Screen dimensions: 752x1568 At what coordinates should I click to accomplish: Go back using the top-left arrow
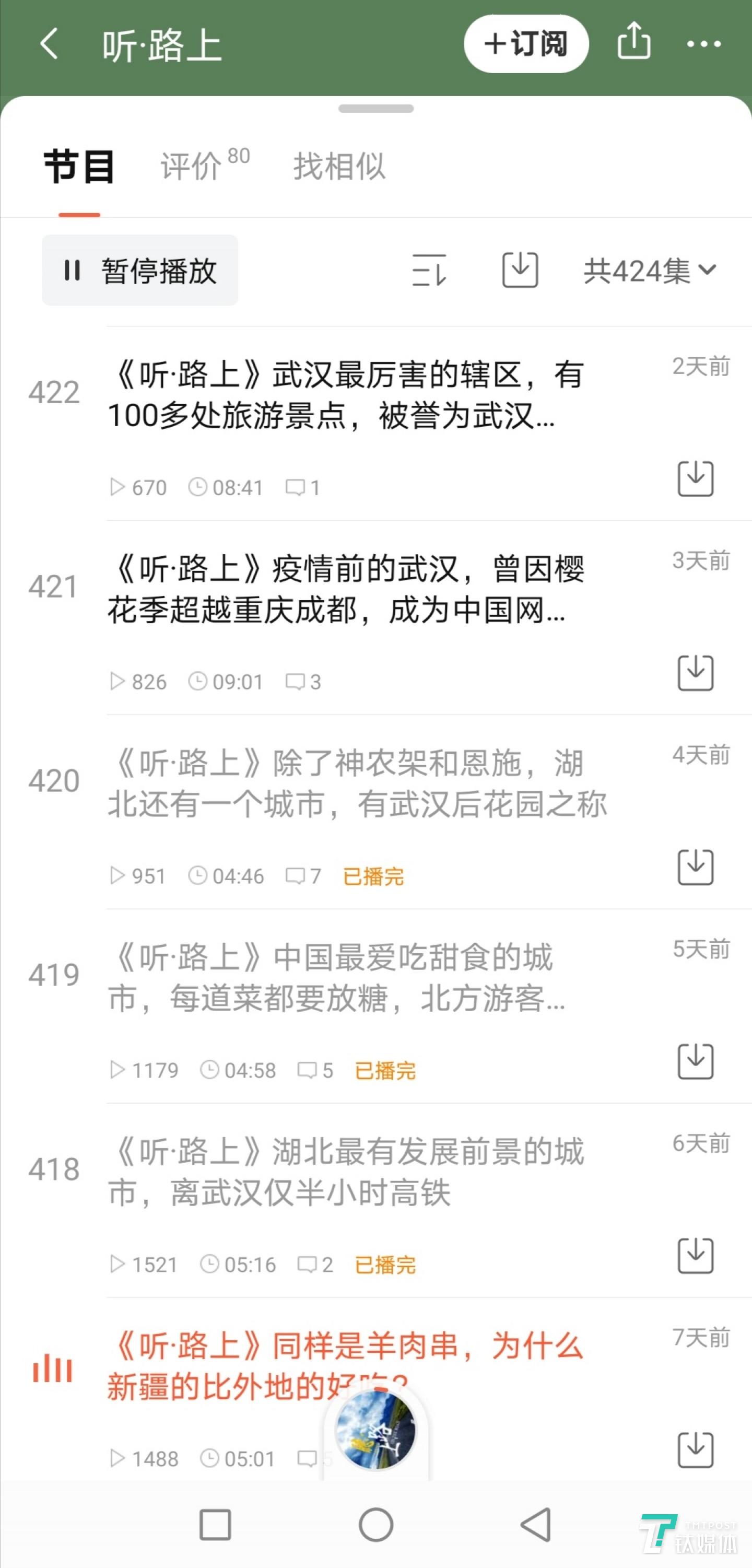pyautogui.click(x=49, y=44)
